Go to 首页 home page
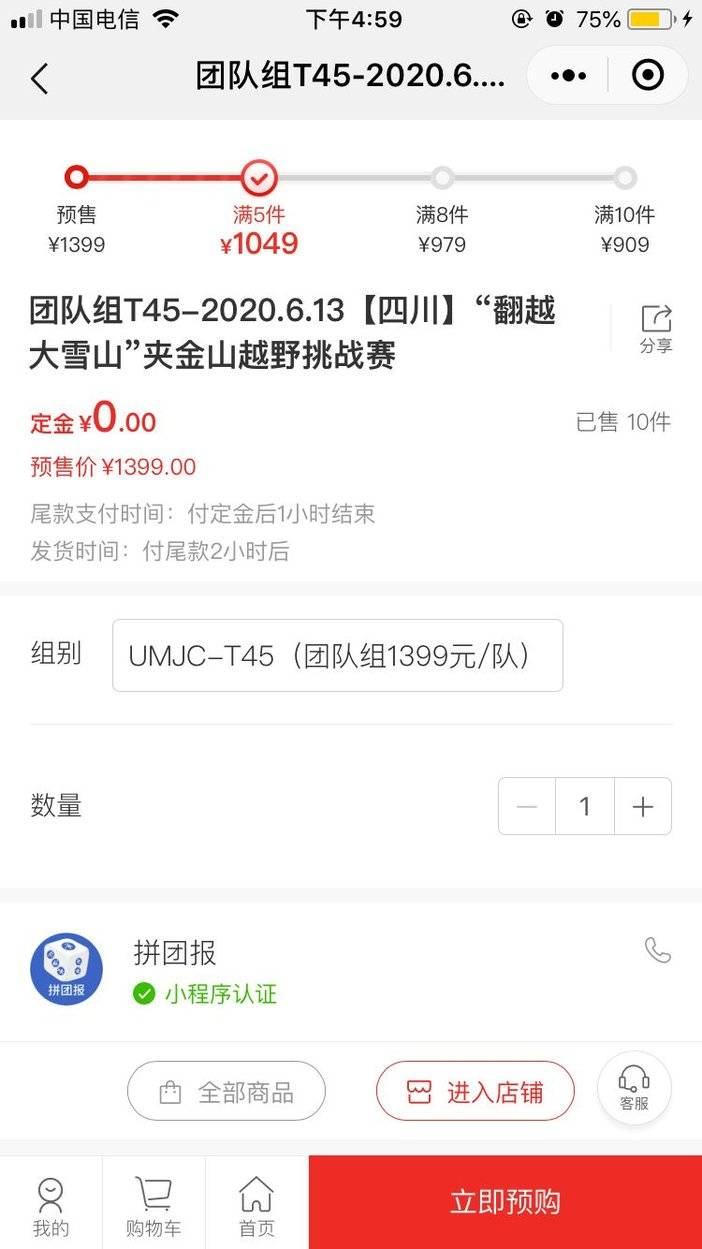702x1249 pixels. 256,1205
